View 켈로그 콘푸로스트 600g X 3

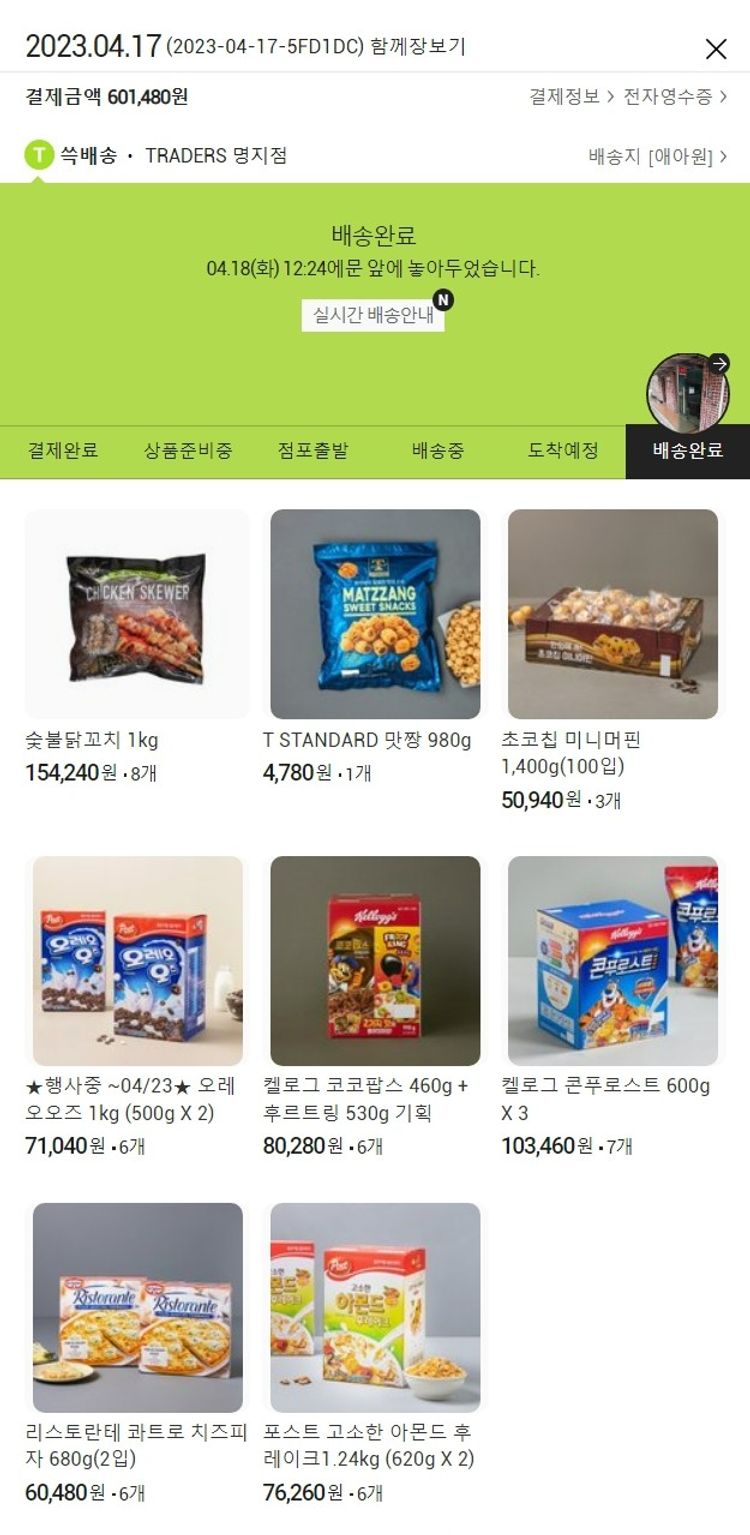tap(613, 961)
